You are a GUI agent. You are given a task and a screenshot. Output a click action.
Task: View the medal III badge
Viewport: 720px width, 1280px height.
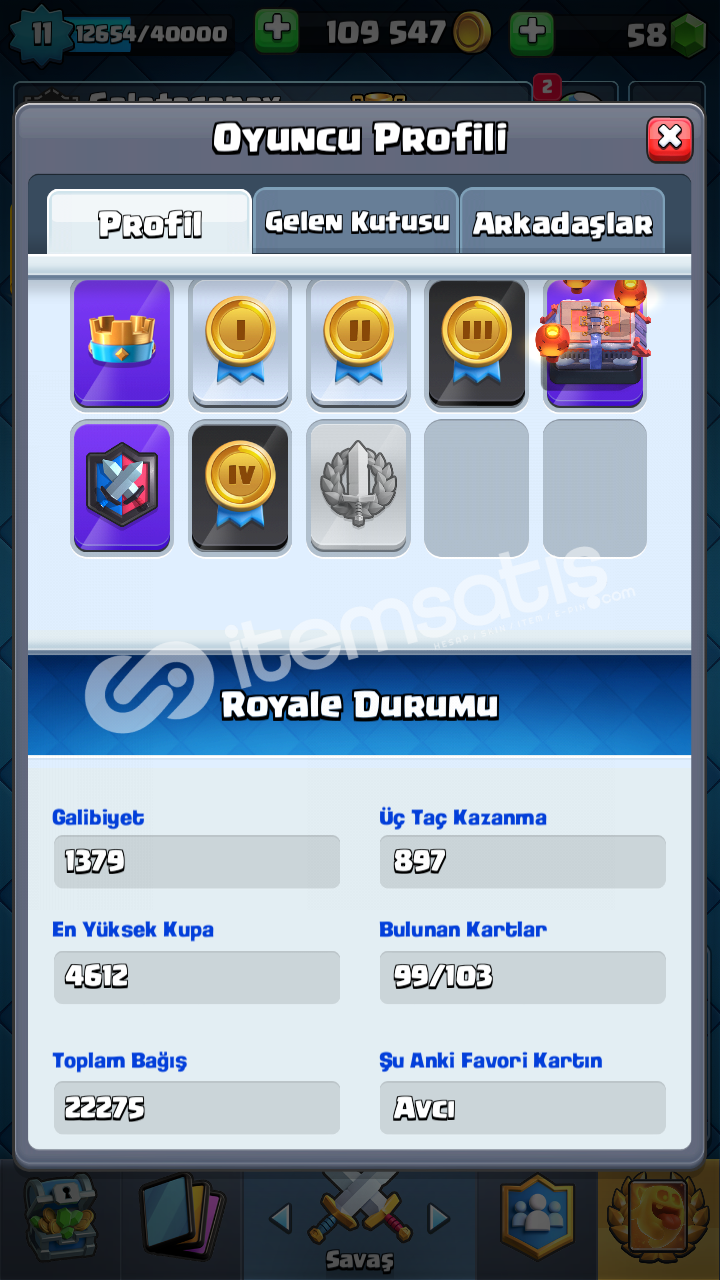(476, 343)
